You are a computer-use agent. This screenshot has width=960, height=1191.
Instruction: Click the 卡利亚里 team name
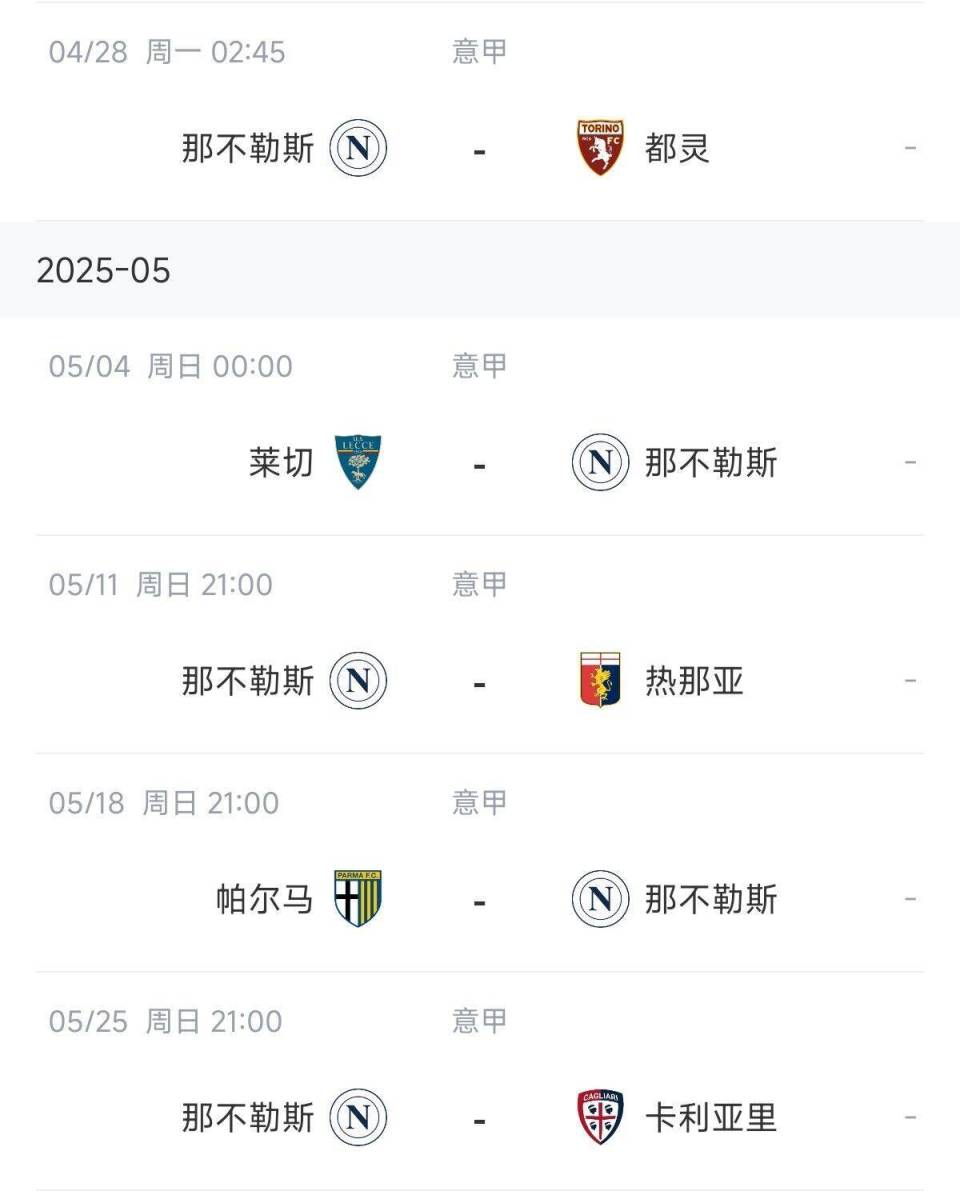pos(710,1117)
